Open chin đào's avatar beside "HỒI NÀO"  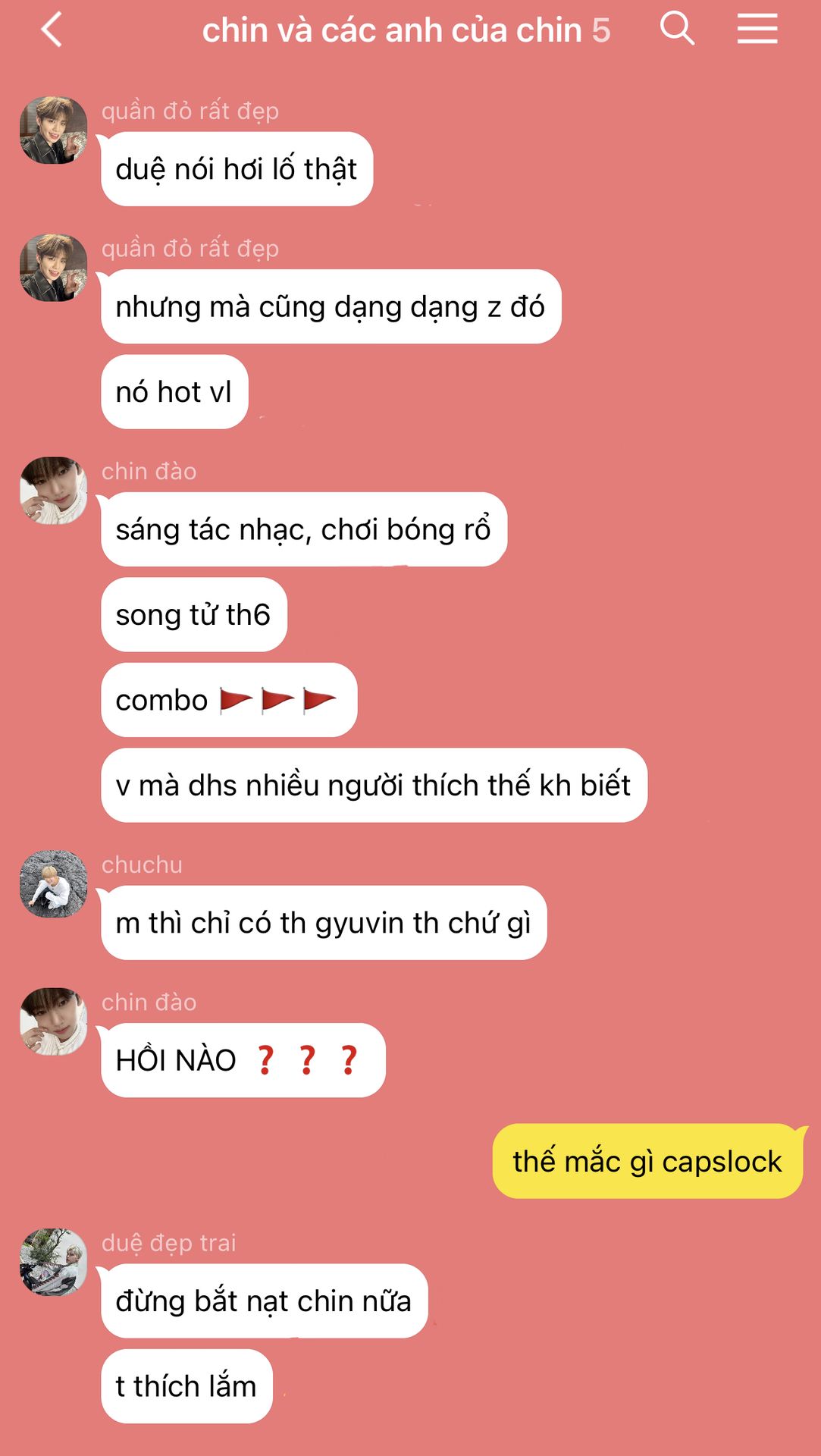coord(53,1021)
